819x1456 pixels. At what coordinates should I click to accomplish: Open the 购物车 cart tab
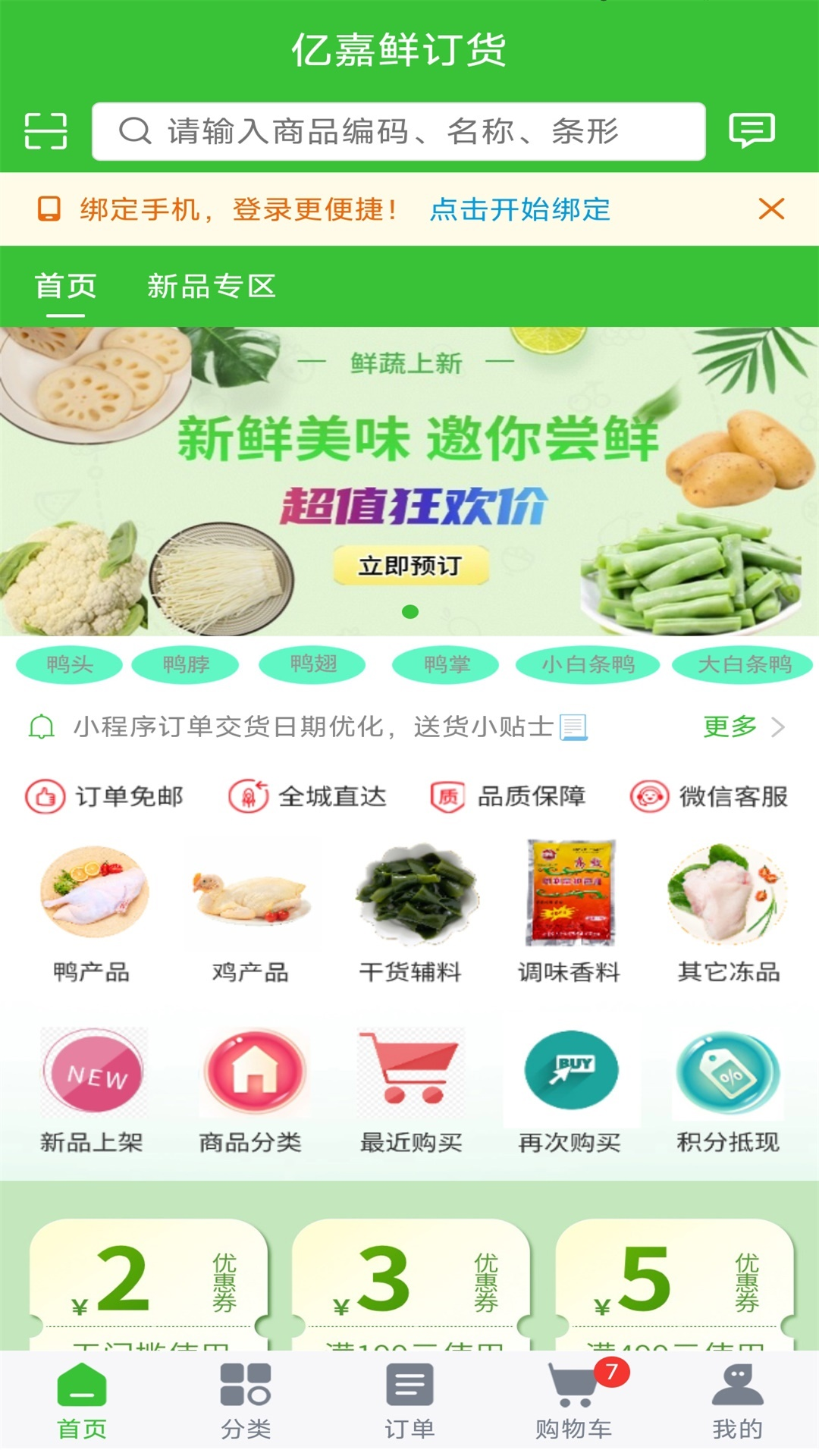pyautogui.click(x=574, y=1401)
